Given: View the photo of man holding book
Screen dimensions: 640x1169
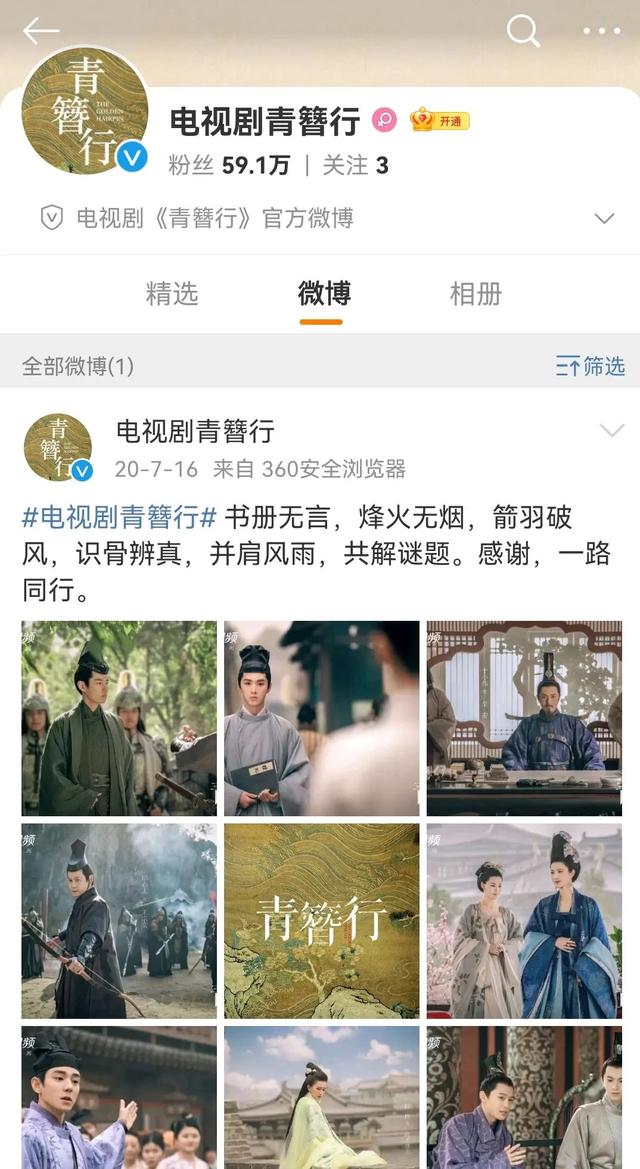Looking at the screenshot, I should (321, 718).
